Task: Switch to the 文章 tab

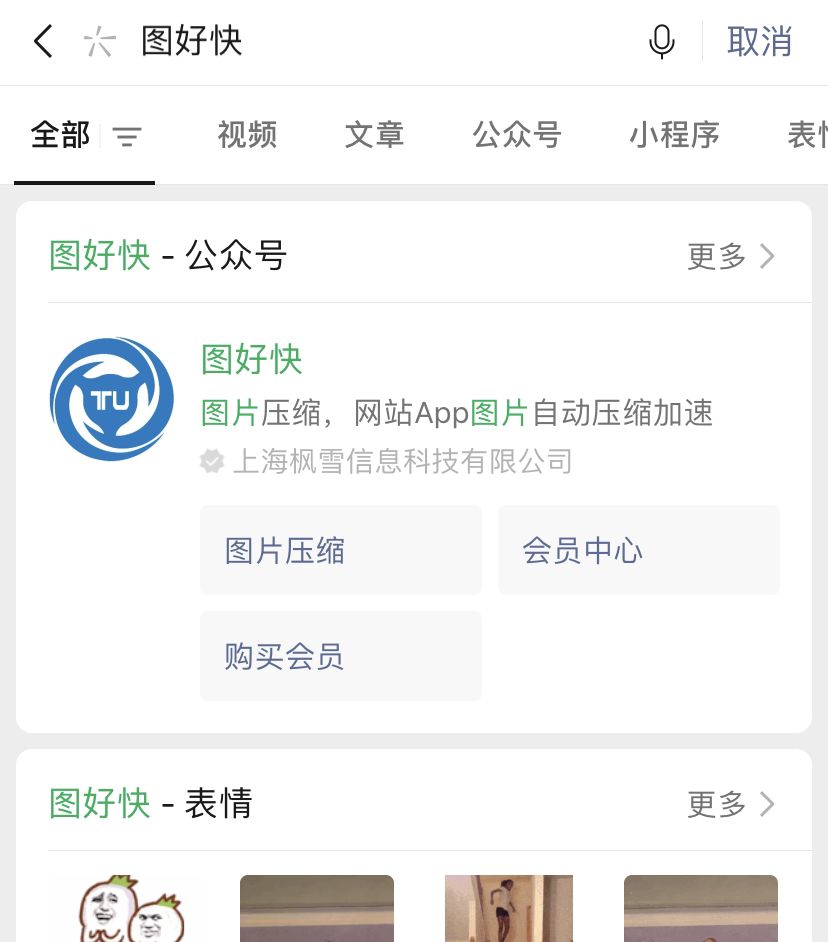Action: pos(374,136)
